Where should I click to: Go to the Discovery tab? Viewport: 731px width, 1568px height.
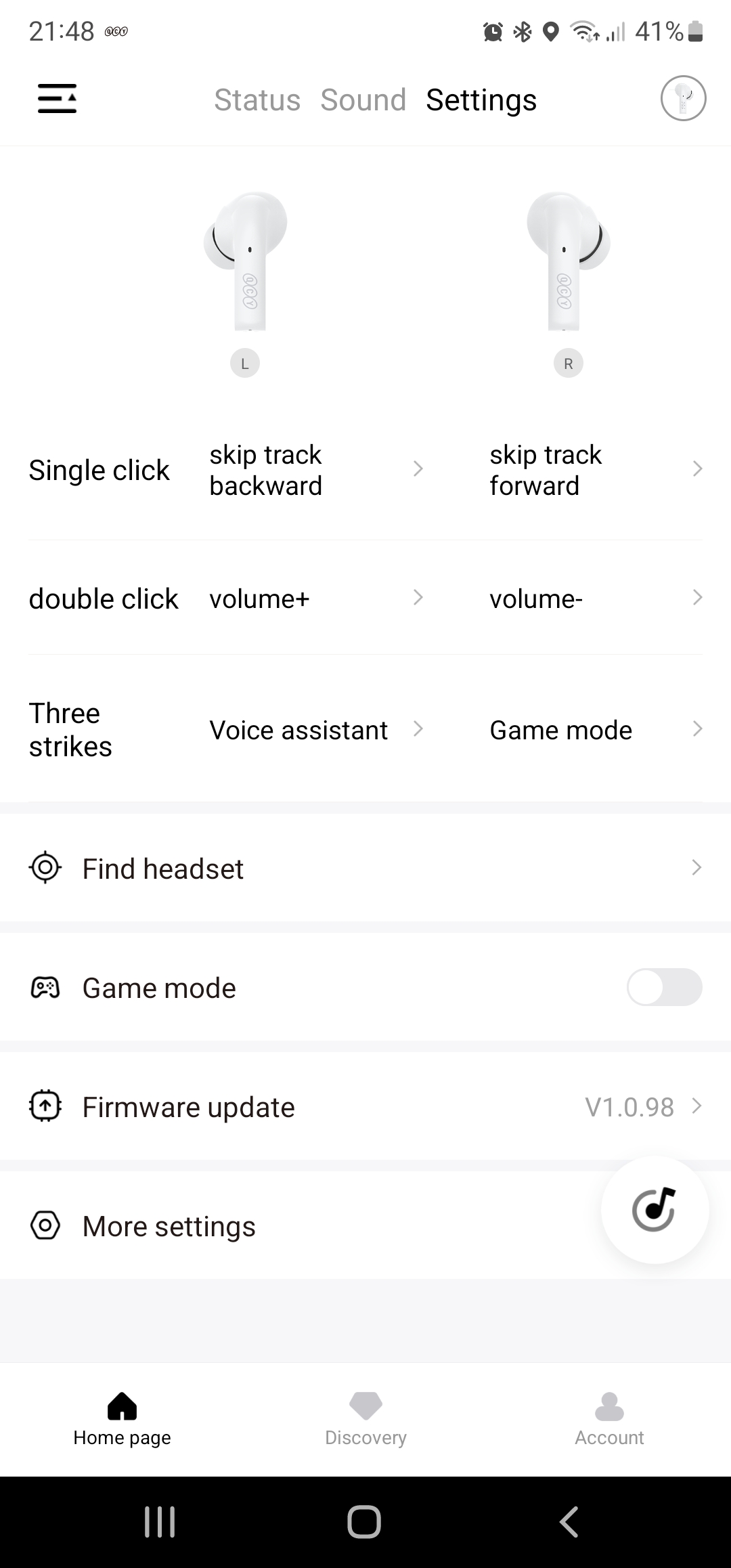[x=365, y=1418]
